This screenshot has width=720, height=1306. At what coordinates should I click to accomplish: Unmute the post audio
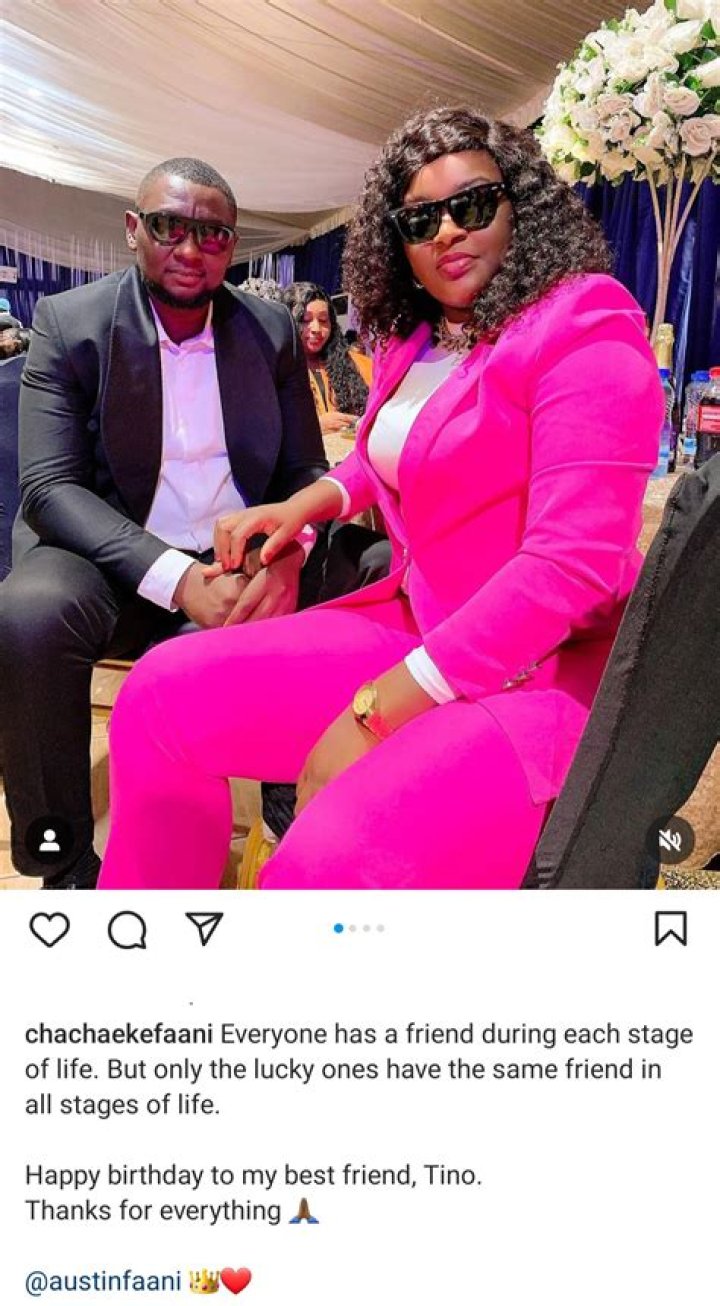(670, 841)
